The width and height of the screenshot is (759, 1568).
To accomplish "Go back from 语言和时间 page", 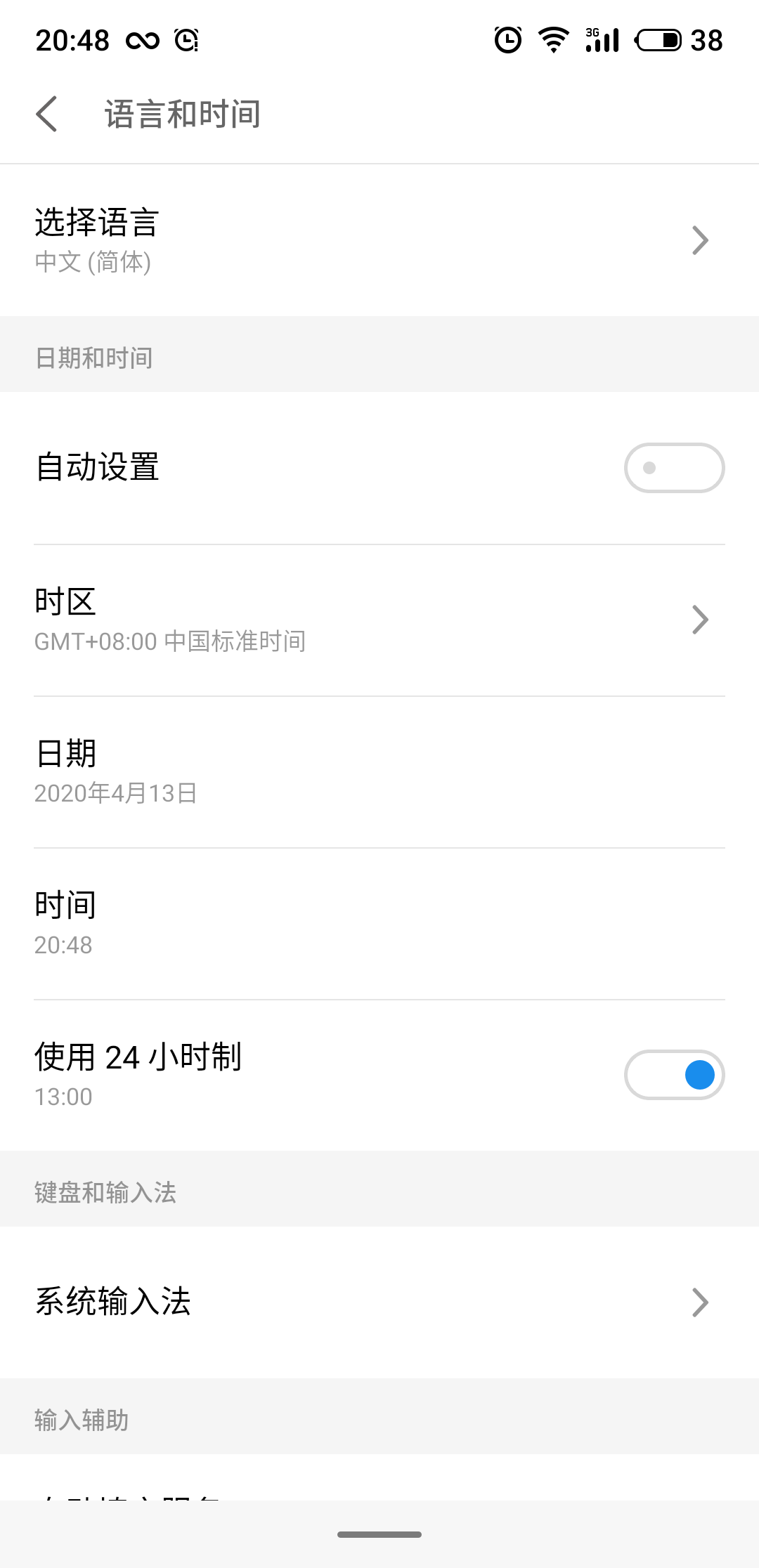I will [x=46, y=114].
